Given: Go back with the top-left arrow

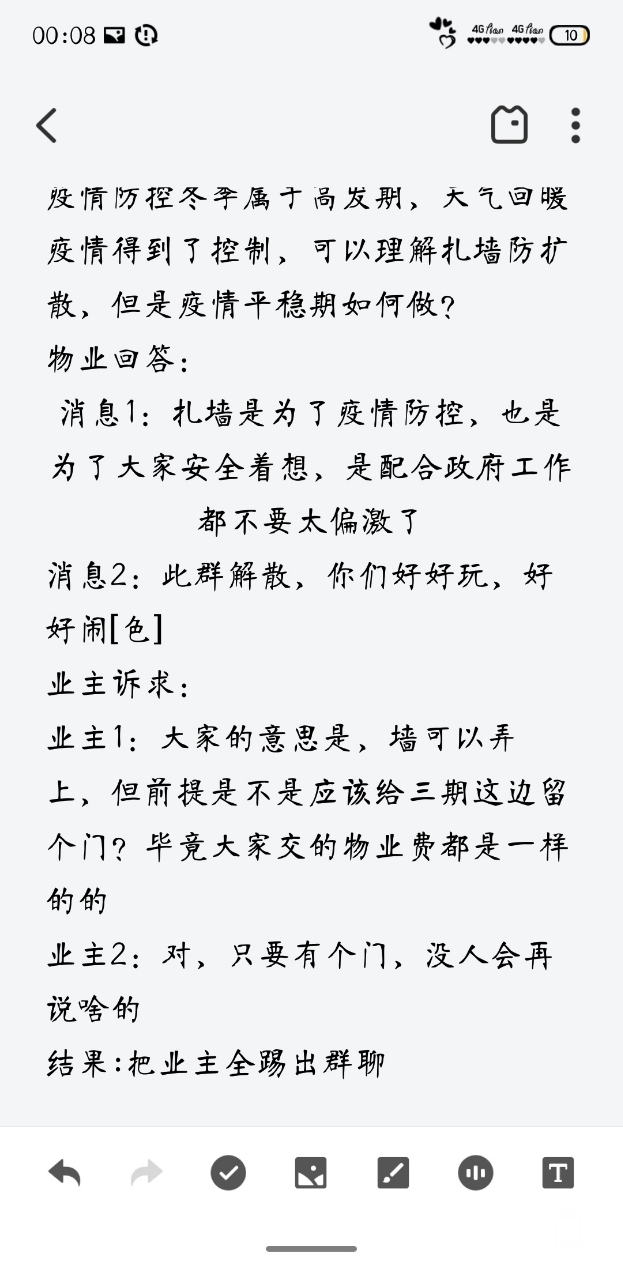Looking at the screenshot, I should (46, 125).
